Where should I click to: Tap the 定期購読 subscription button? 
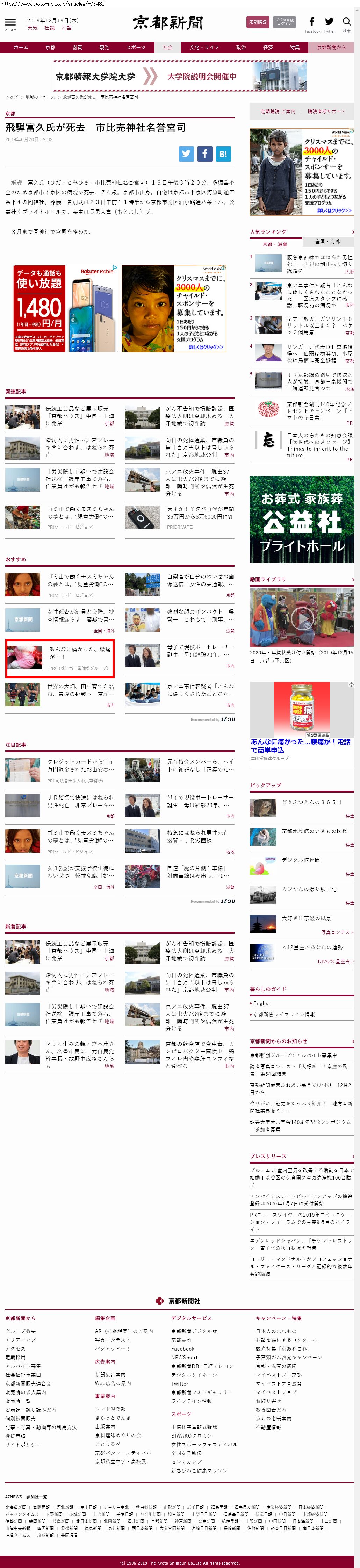pyautogui.click(x=257, y=22)
